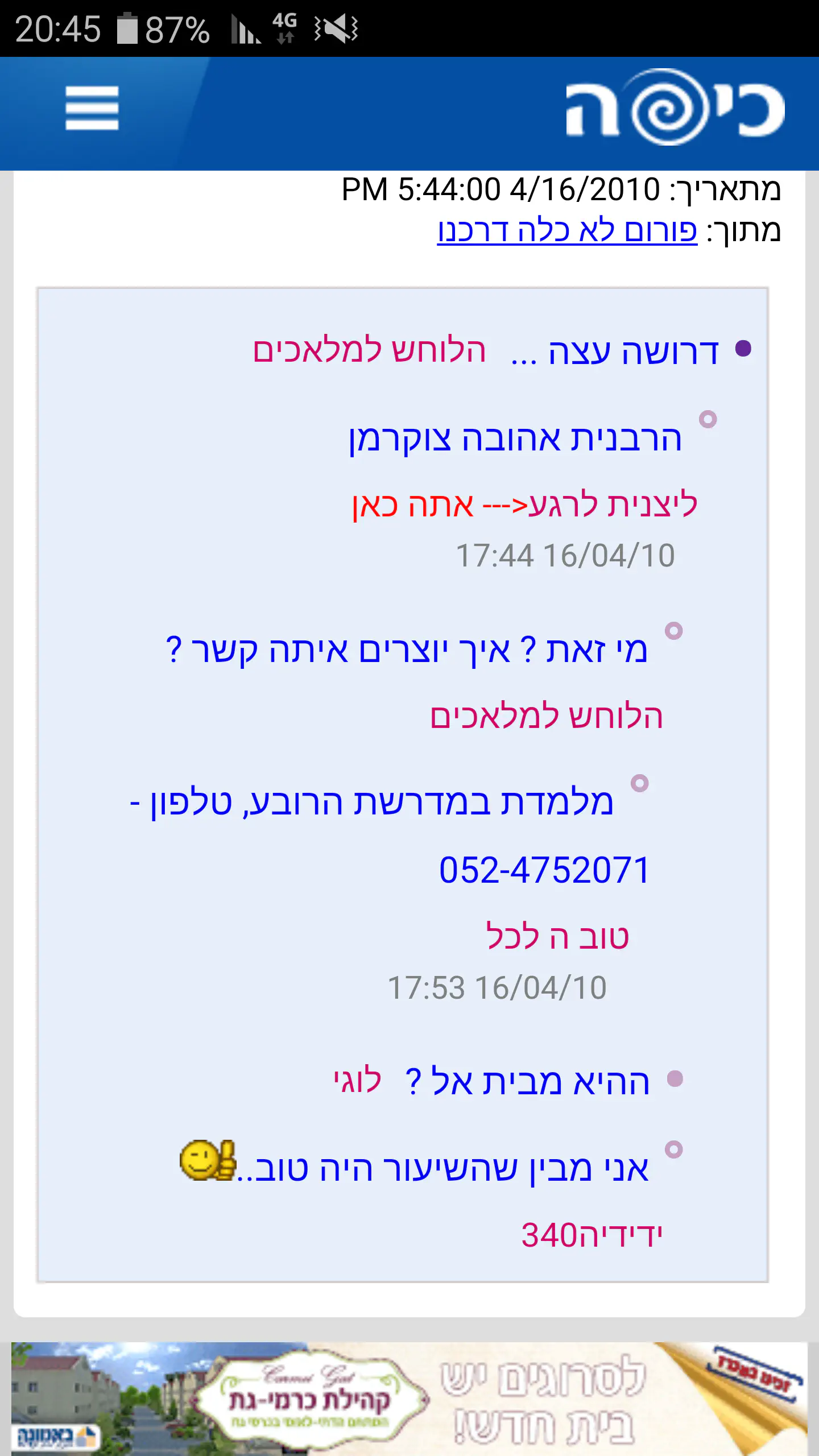The height and width of the screenshot is (1456, 819).
Task: Open the hamburger drawer menu
Action: tap(92, 108)
